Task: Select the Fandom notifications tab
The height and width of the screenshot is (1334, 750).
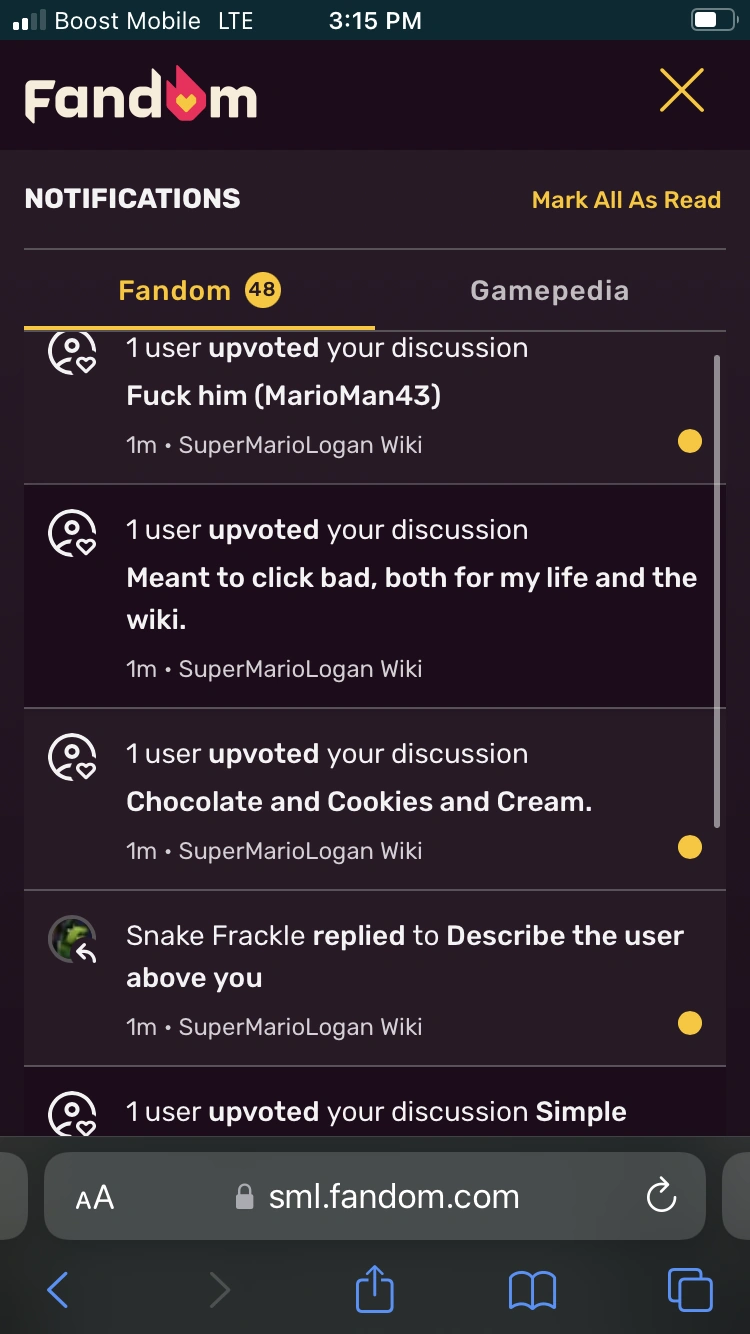Action: pyautogui.click(x=197, y=290)
